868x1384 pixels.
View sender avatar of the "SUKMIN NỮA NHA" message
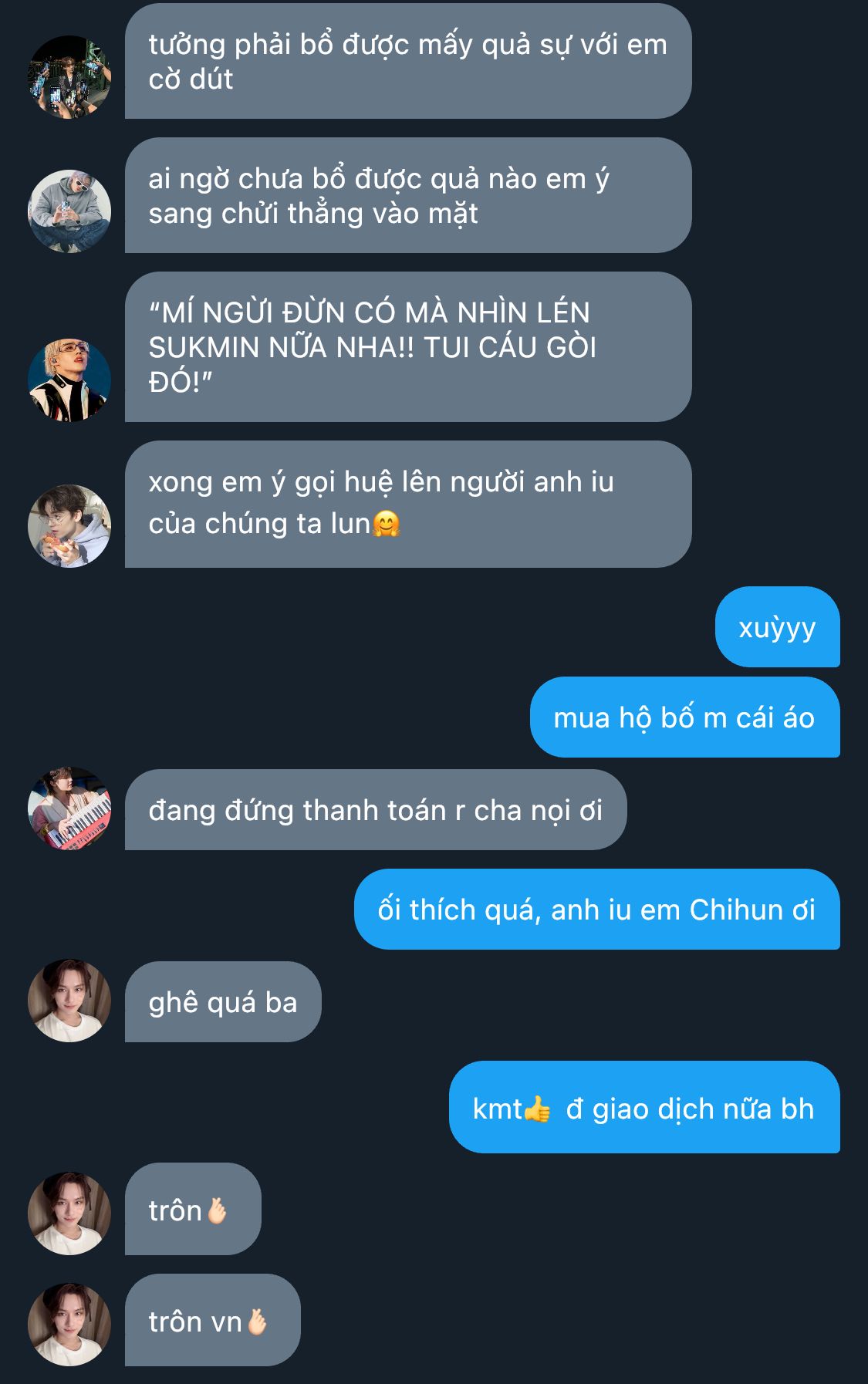(69, 380)
